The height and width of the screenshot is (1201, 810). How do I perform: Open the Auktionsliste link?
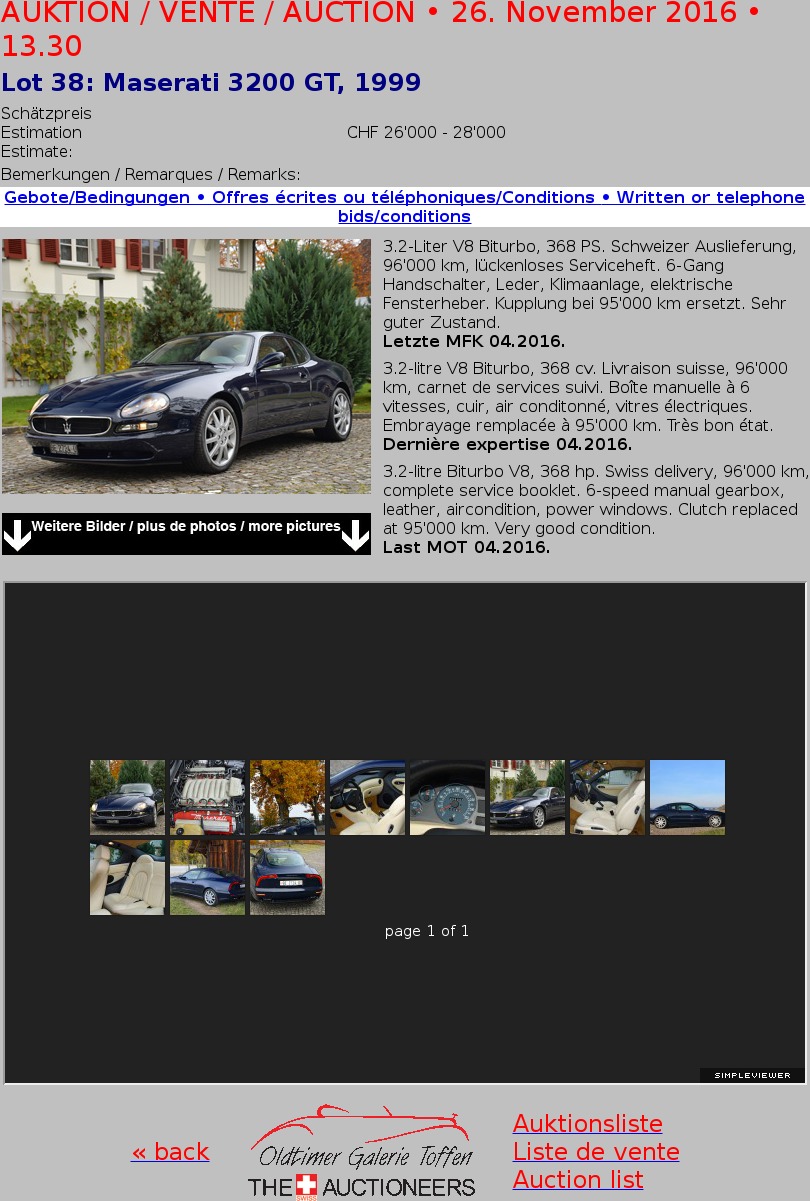click(587, 1123)
